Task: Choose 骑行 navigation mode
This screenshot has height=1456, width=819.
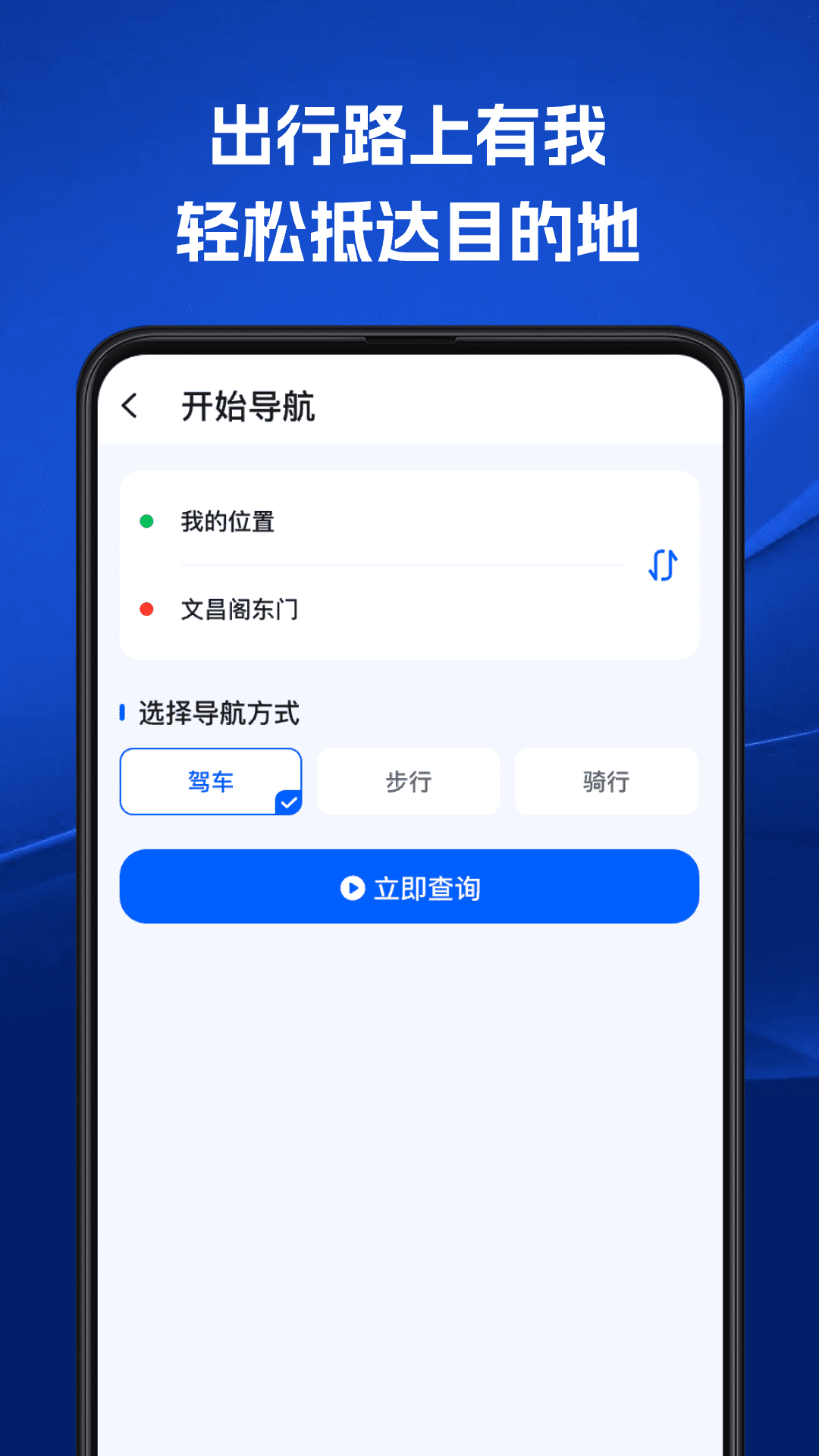Action: pyautogui.click(x=605, y=781)
